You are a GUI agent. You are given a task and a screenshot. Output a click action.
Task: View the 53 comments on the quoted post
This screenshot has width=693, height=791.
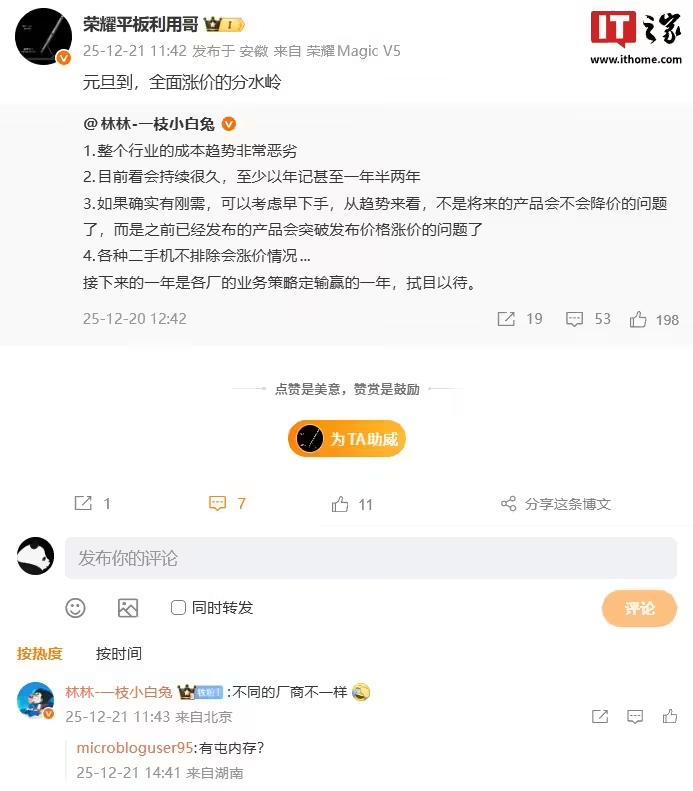[575, 319]
